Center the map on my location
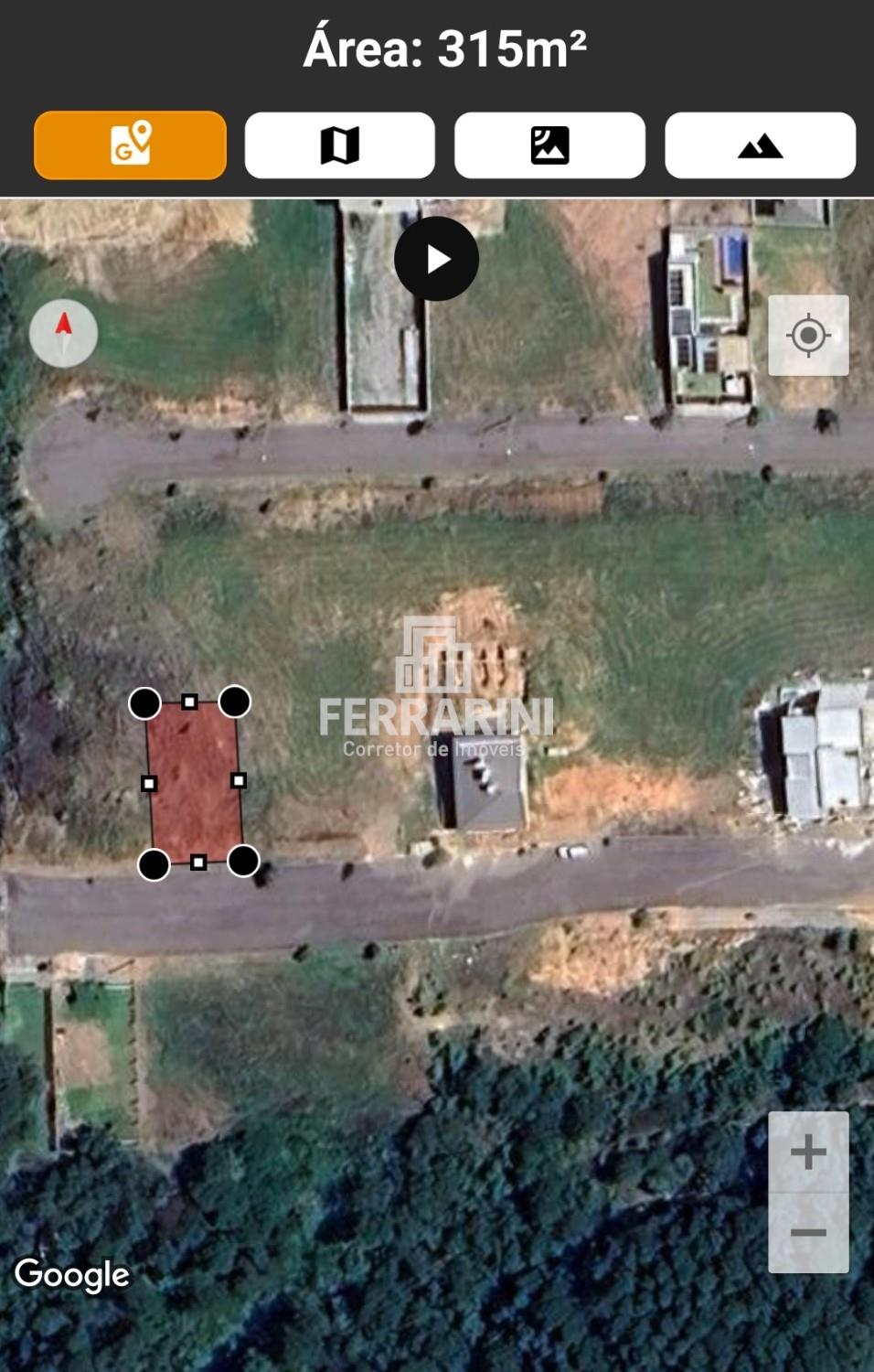 [x=808, y=336]
